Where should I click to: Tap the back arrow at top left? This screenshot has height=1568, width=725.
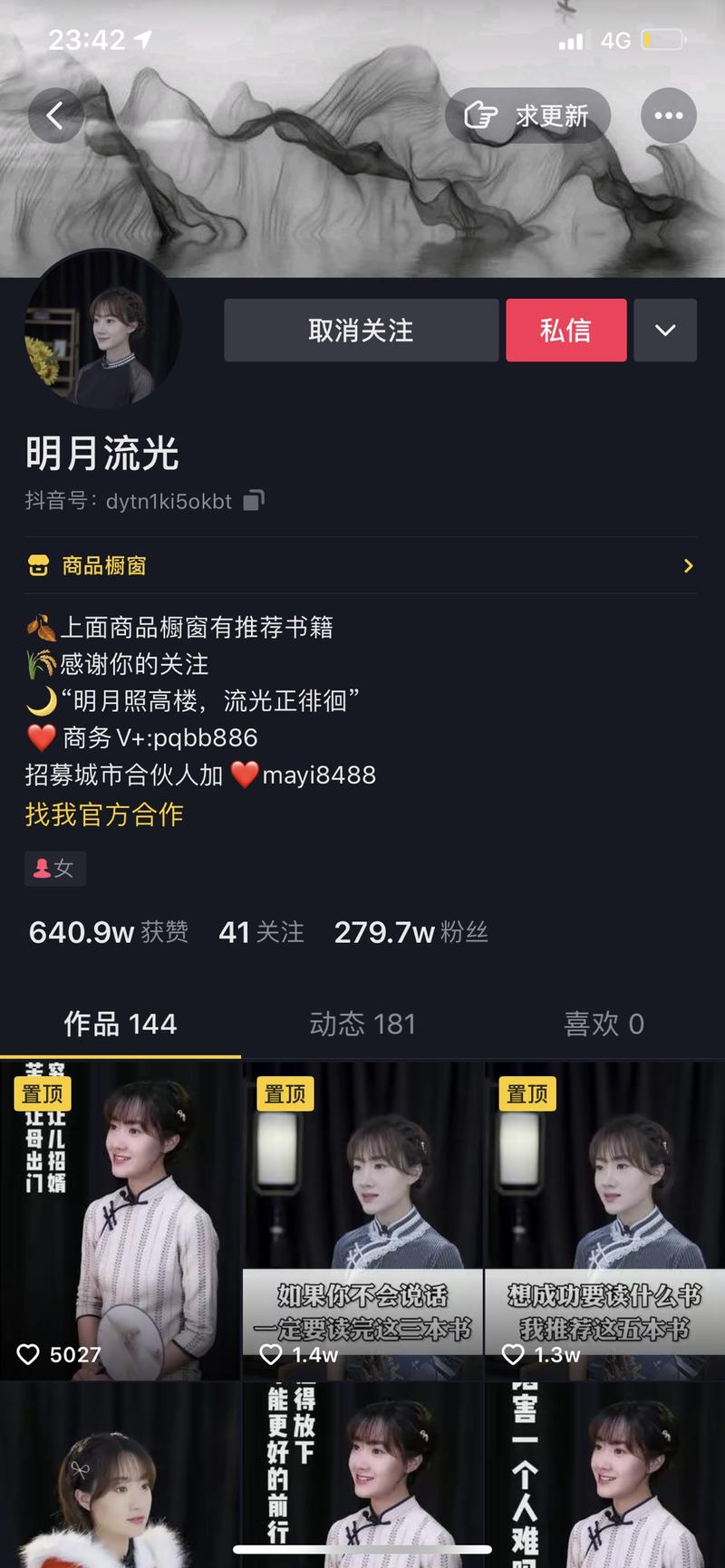click(54, 115)
